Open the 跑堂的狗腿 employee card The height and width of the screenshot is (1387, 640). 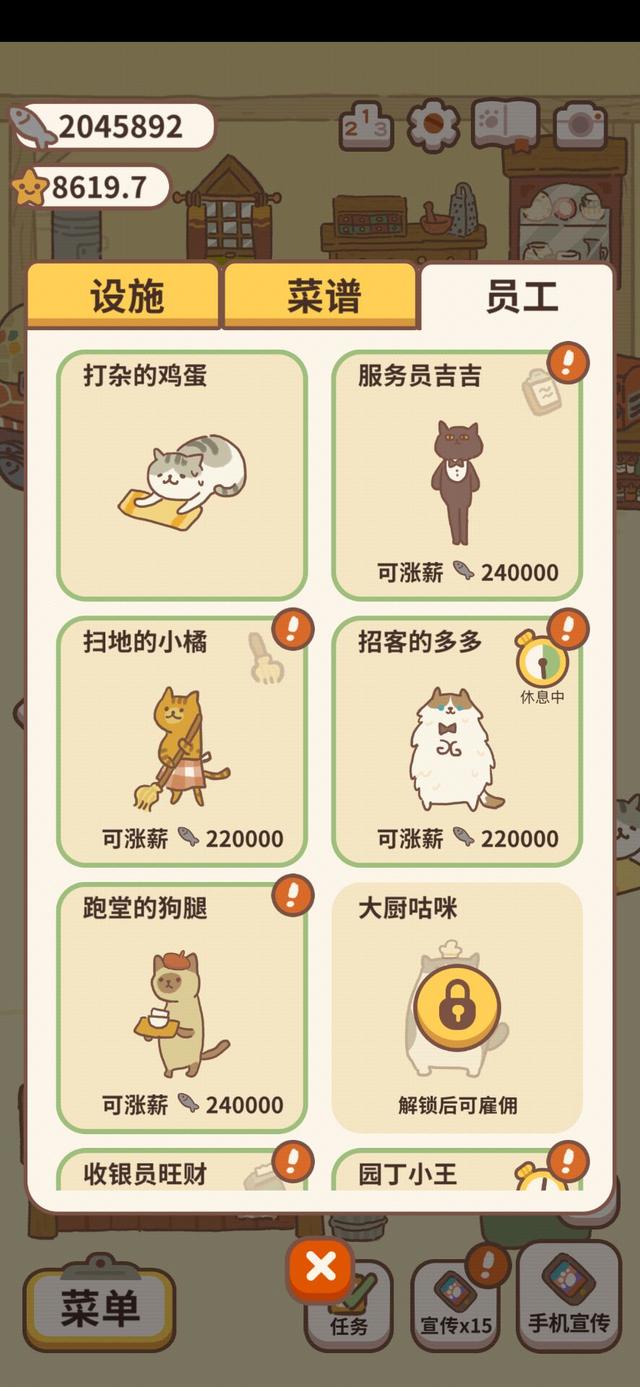click(x=182, y=1007)
